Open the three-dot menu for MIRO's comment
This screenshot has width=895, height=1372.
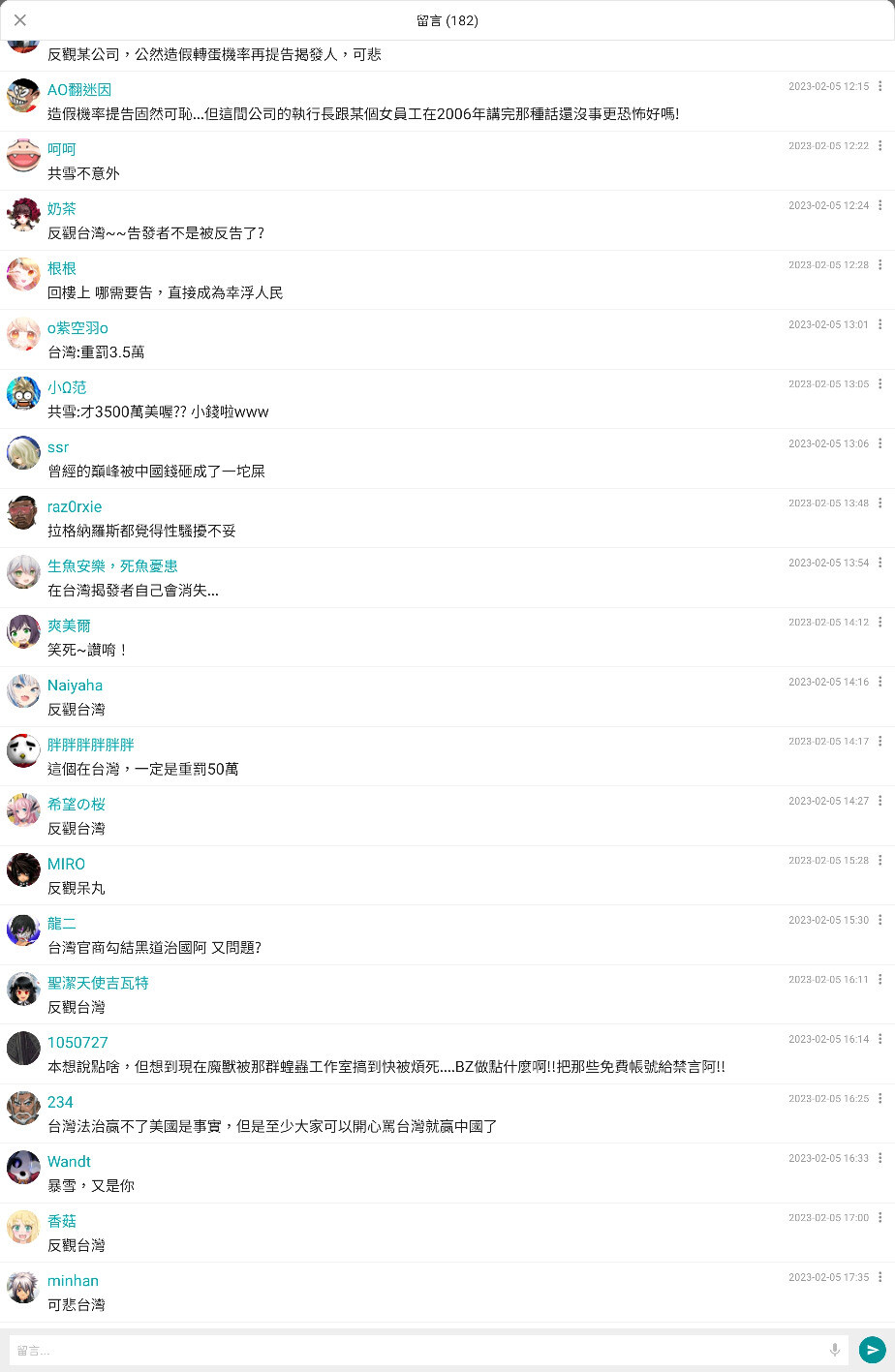[880, 861]
